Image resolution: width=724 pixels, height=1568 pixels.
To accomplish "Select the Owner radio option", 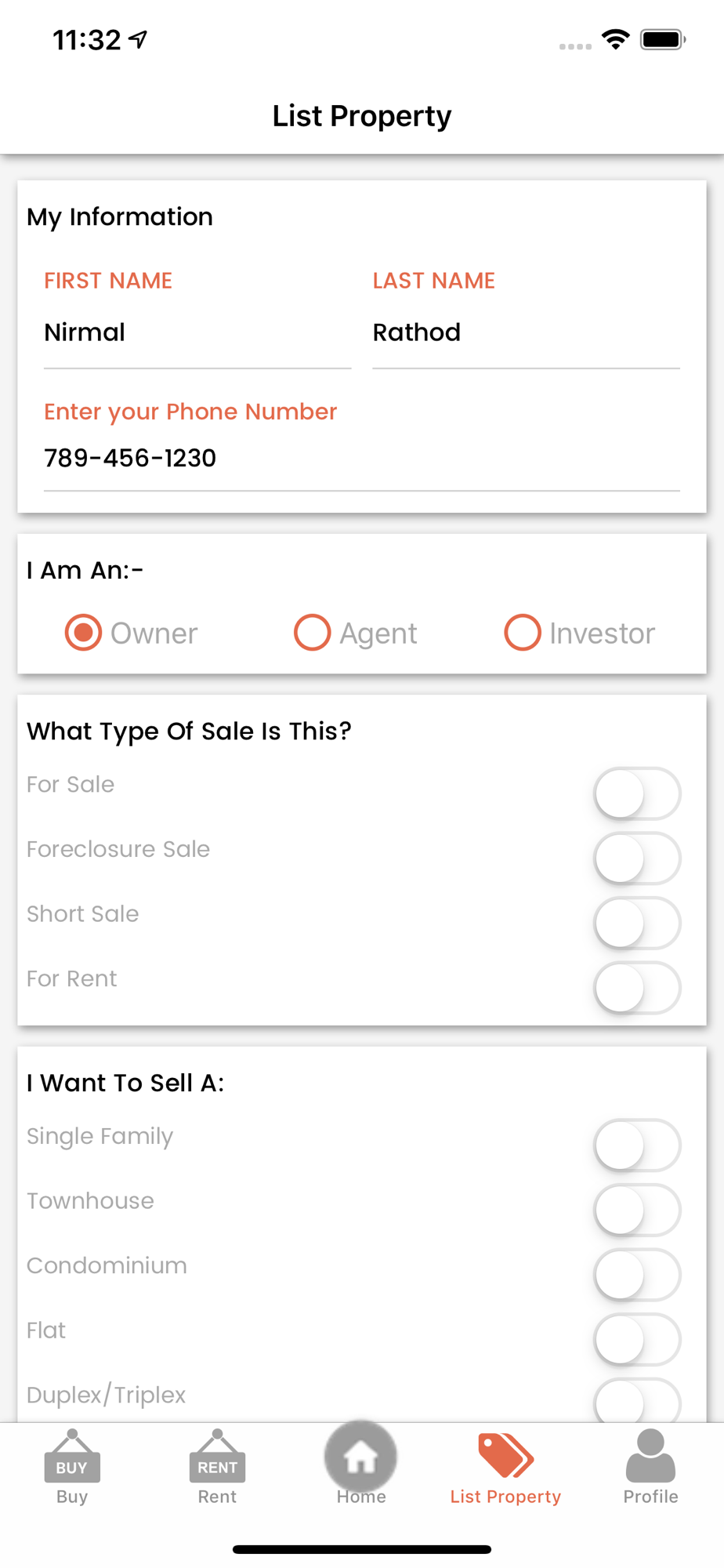I will [131, 633].
